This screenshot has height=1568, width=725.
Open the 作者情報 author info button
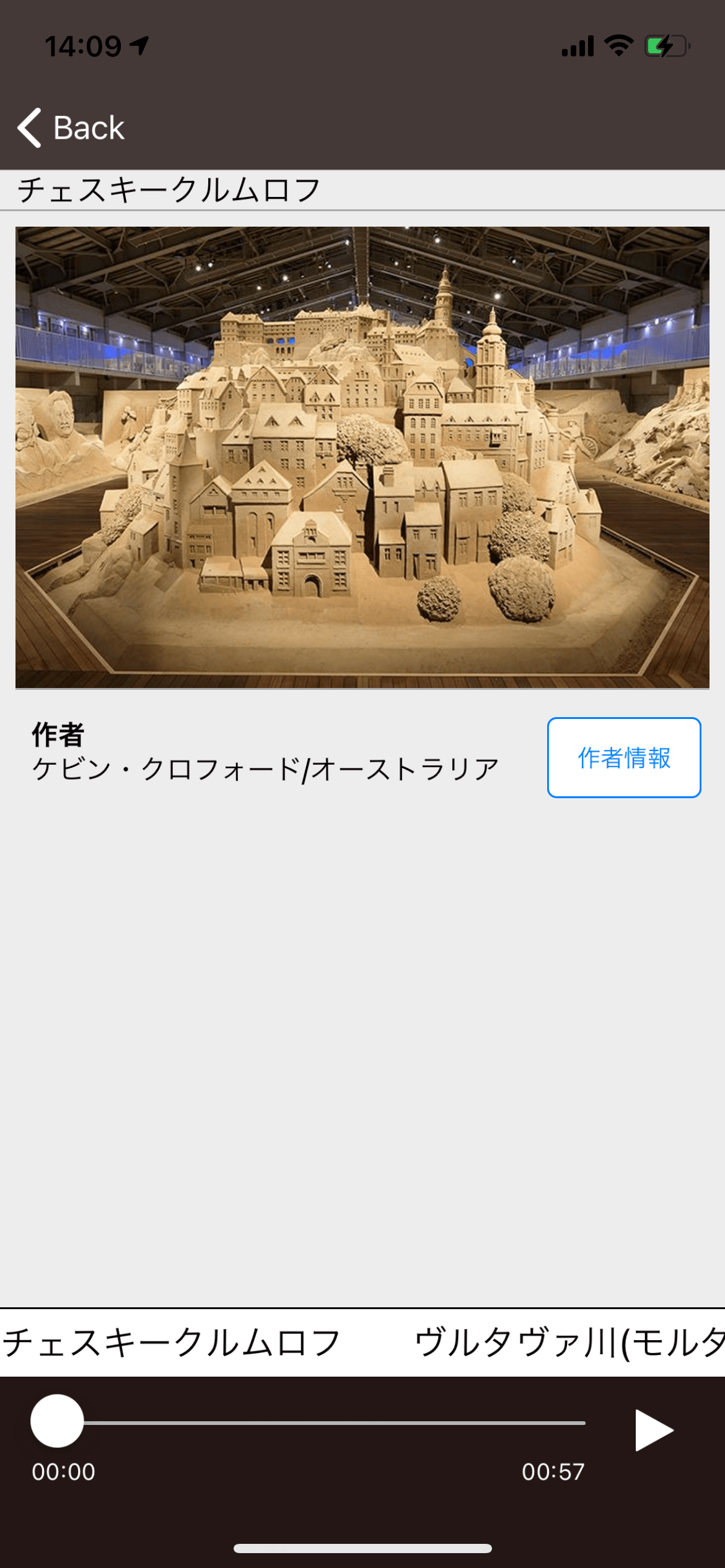(623, 757)
